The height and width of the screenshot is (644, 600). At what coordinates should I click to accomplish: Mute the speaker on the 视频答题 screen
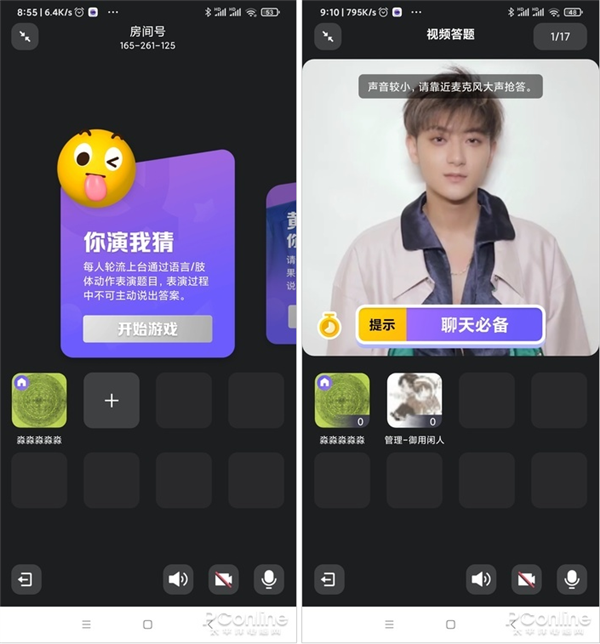pos(482,579)
